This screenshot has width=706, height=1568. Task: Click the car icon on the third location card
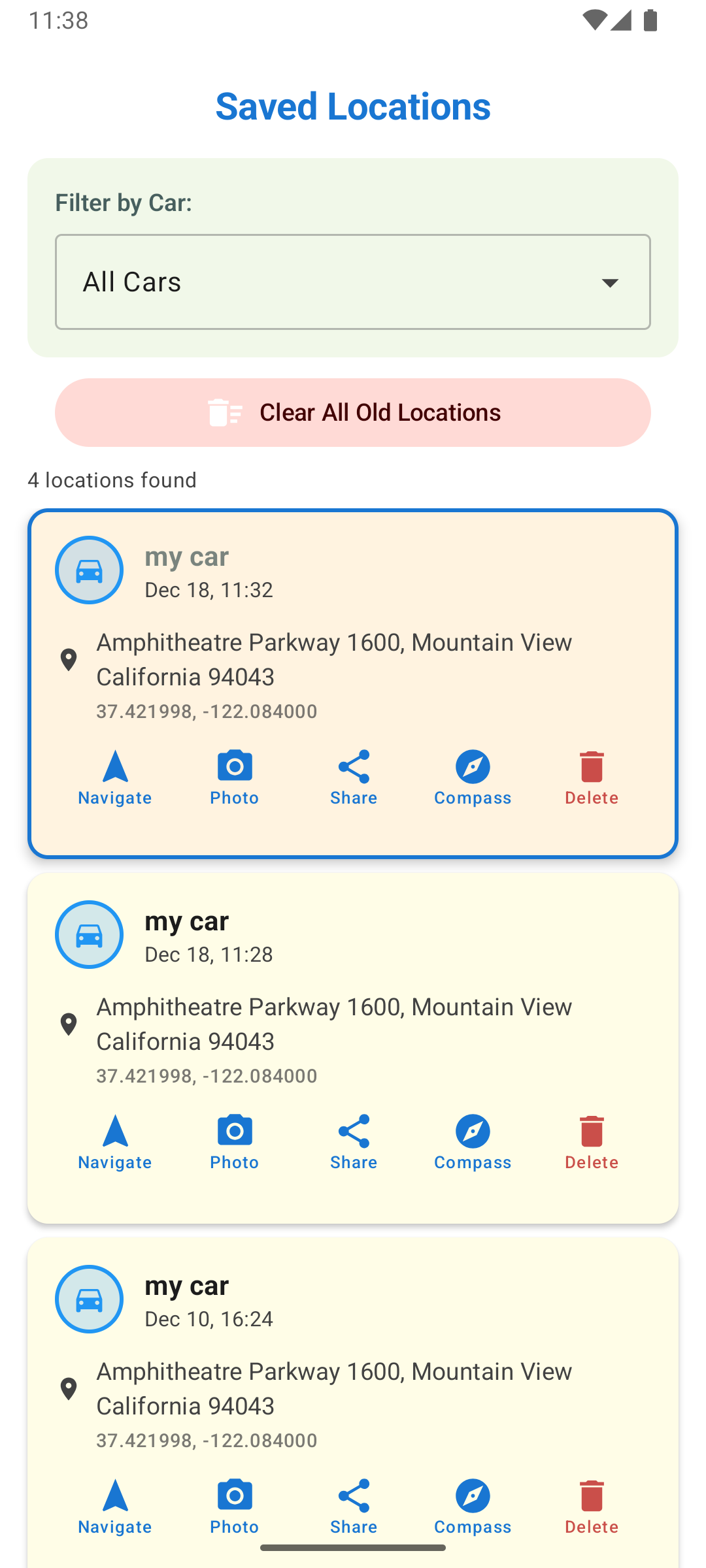pyautogui.click(x=89, y=1299)
